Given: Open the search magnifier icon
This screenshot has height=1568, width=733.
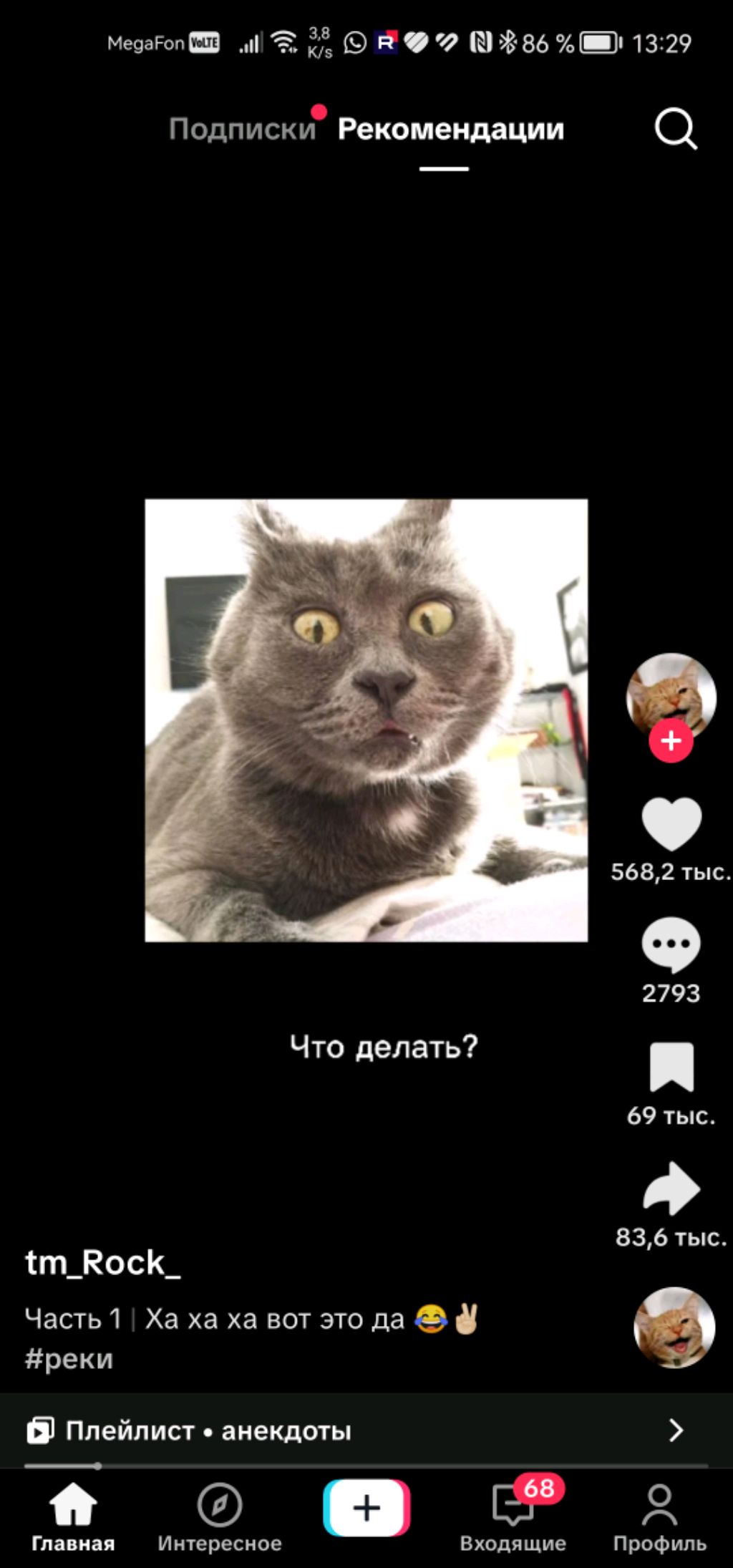Looking at the screenshot, I should (675, 129).
